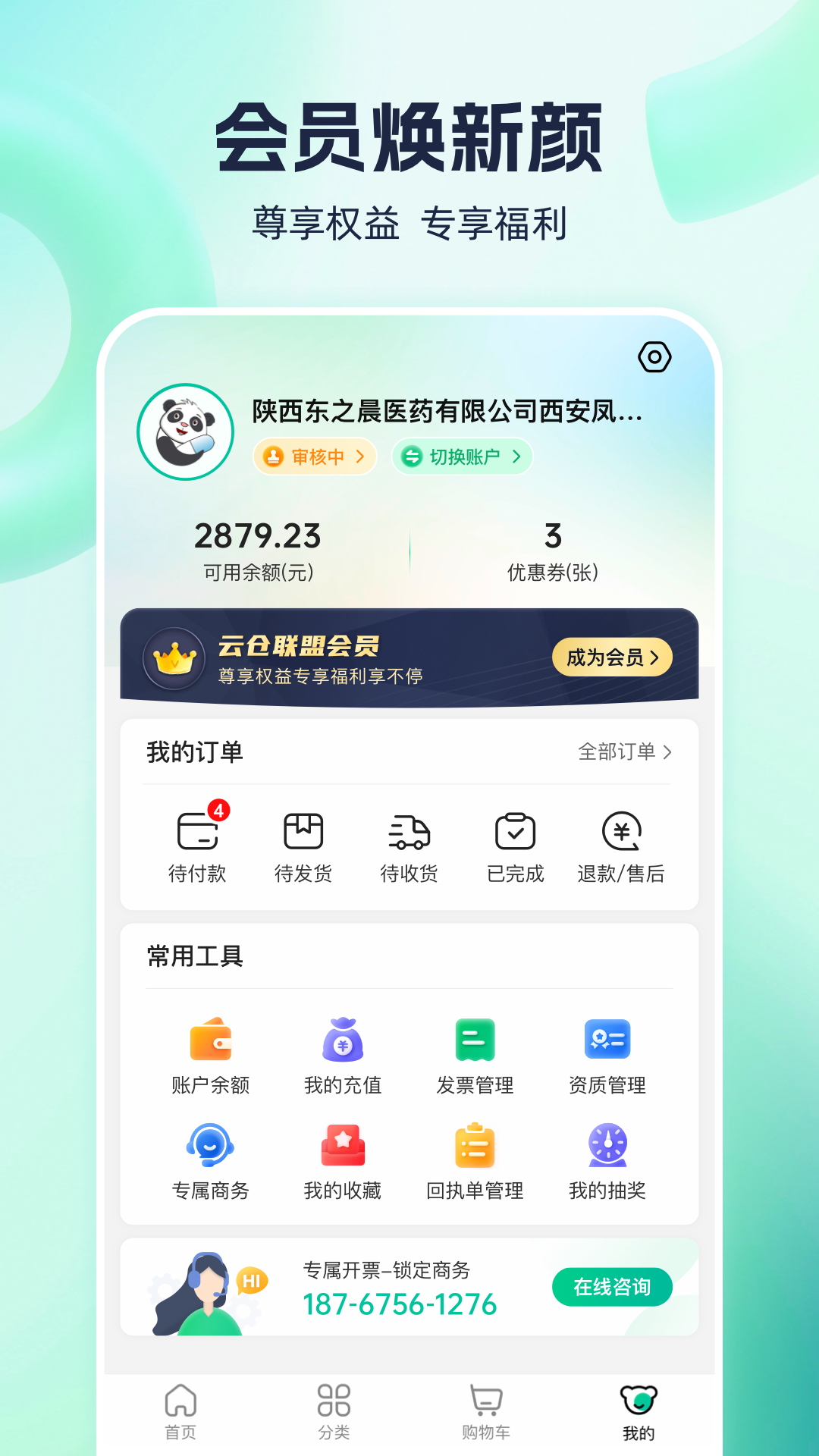
Task: Expand the 审核中 review status chevron
Action: pos(314,457)
